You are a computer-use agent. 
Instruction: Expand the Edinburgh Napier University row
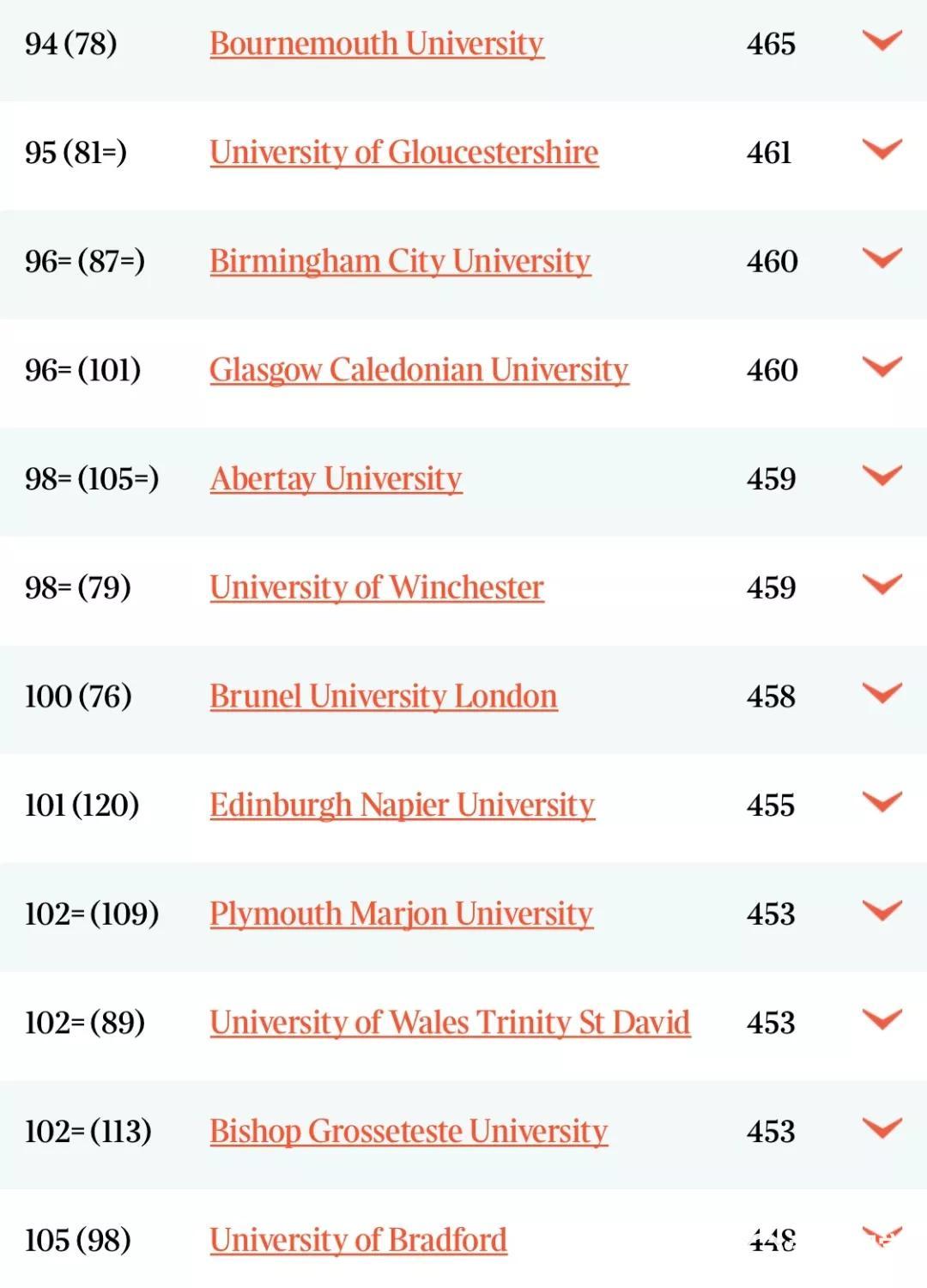(x=882, y=802)
